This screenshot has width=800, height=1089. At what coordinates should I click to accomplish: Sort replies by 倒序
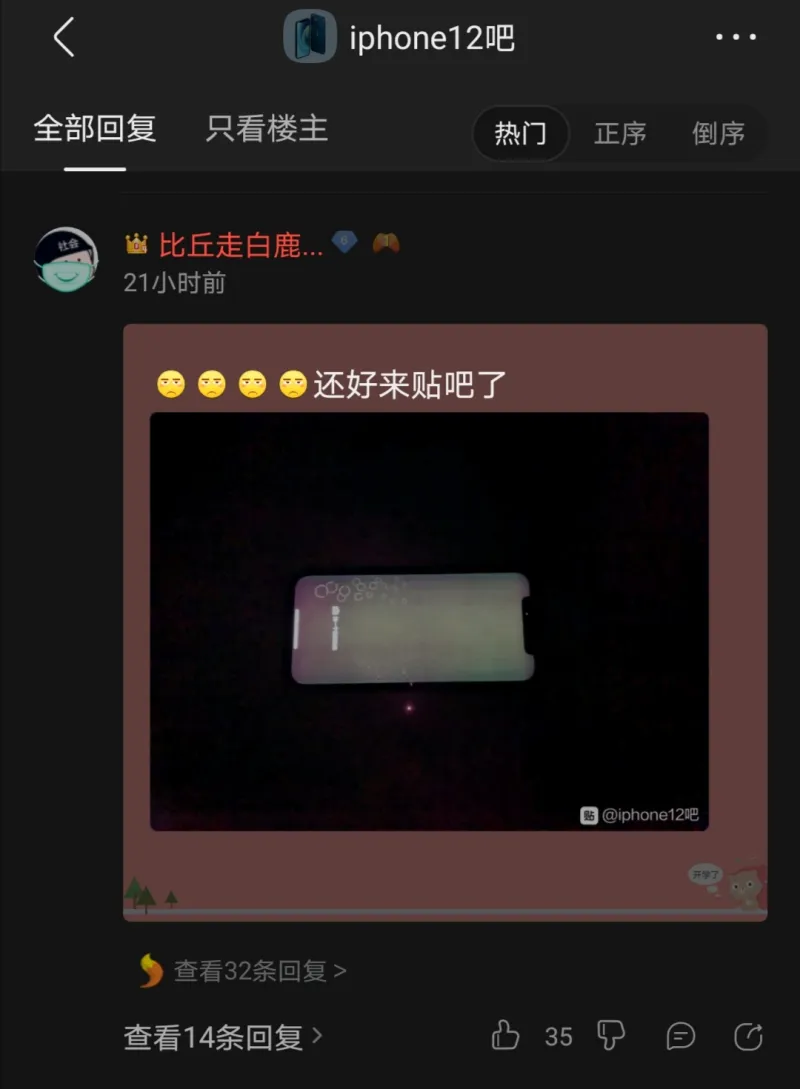(718, 133)
